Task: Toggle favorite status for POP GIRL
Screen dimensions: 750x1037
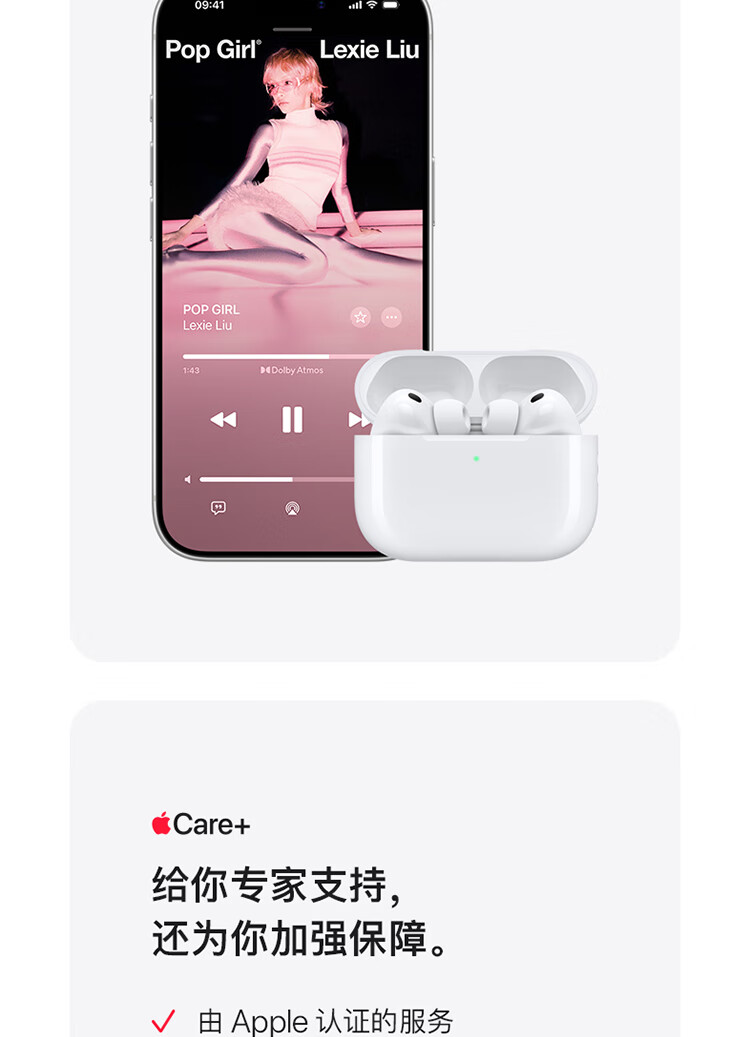Action: coord(361,318)
